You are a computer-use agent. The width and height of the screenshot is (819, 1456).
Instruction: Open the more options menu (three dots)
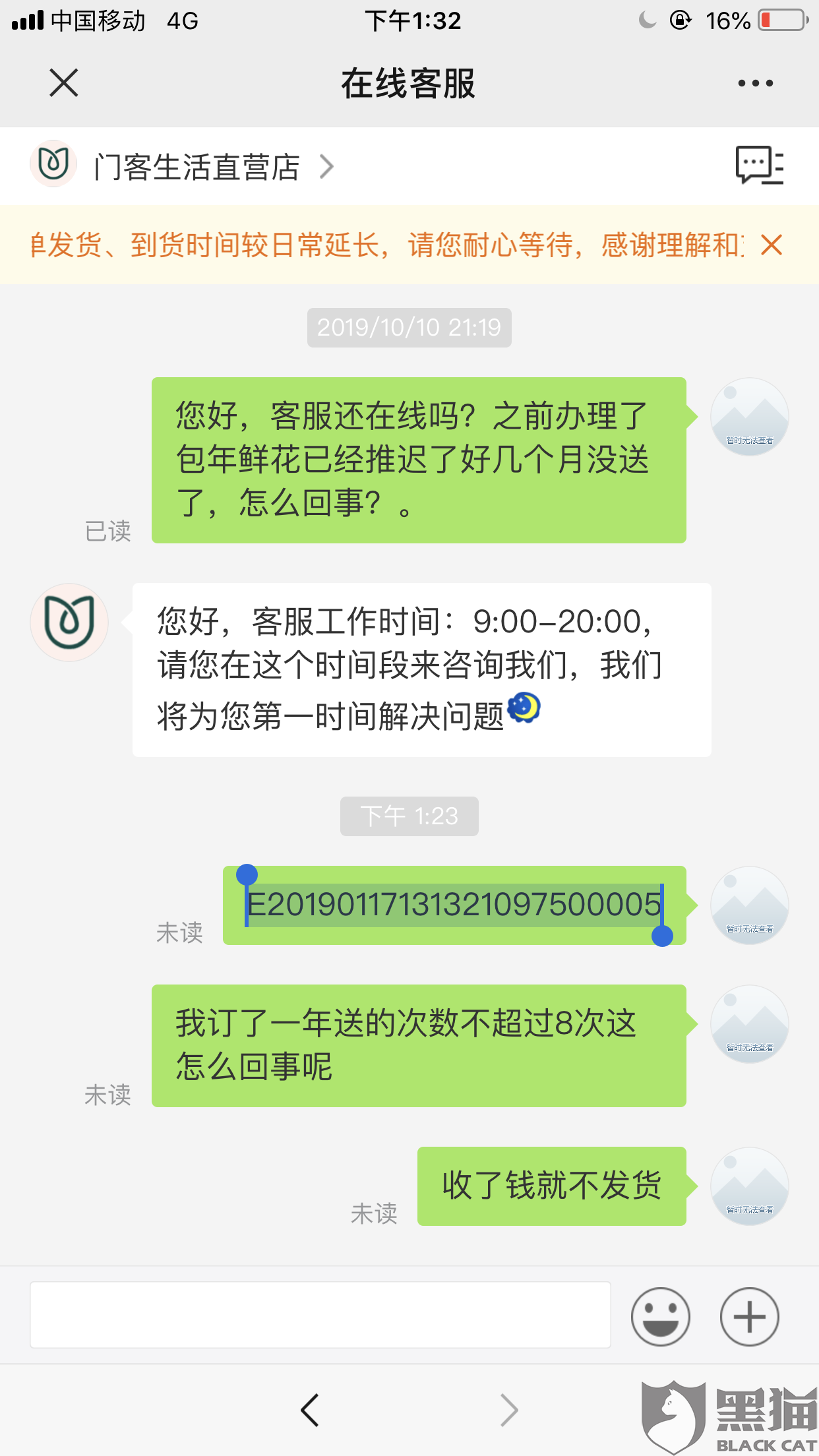click(756, 83)
